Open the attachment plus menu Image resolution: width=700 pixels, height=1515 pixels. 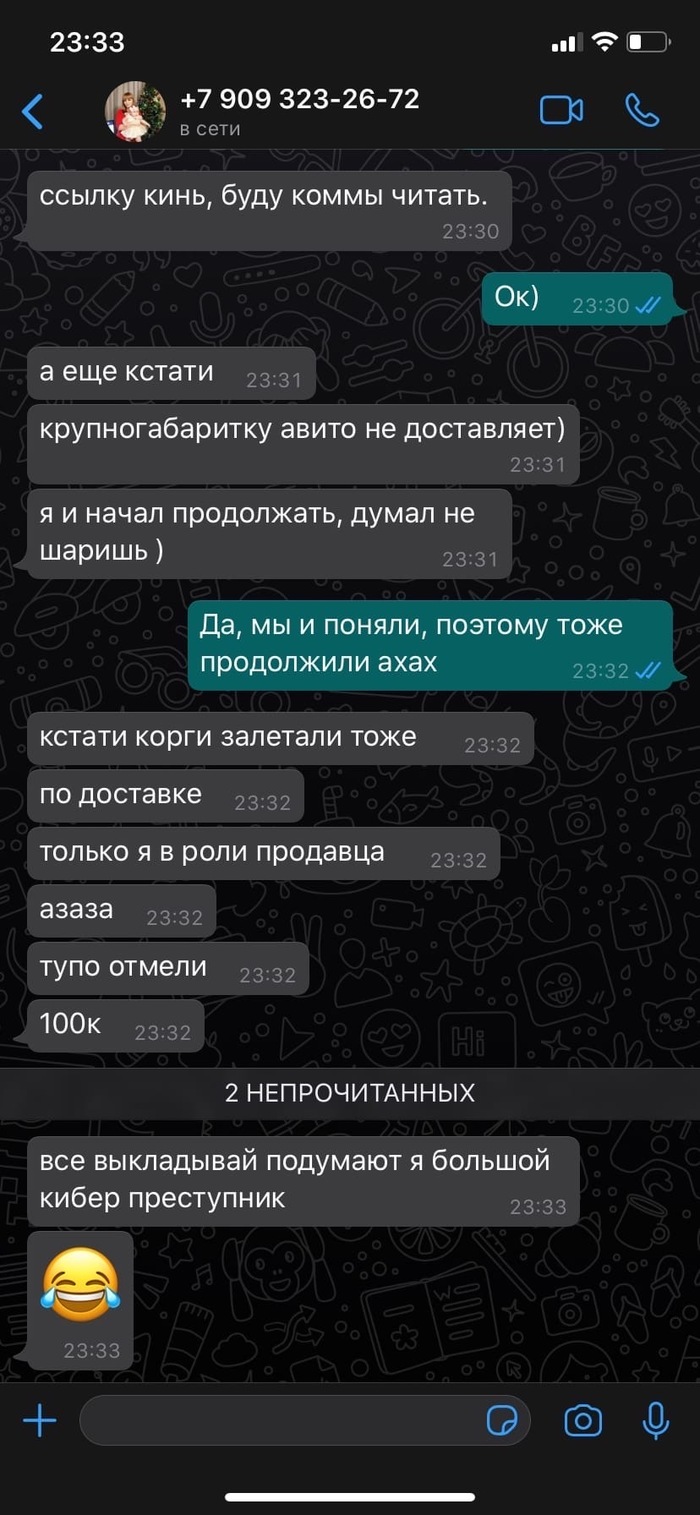point(39,1420)
